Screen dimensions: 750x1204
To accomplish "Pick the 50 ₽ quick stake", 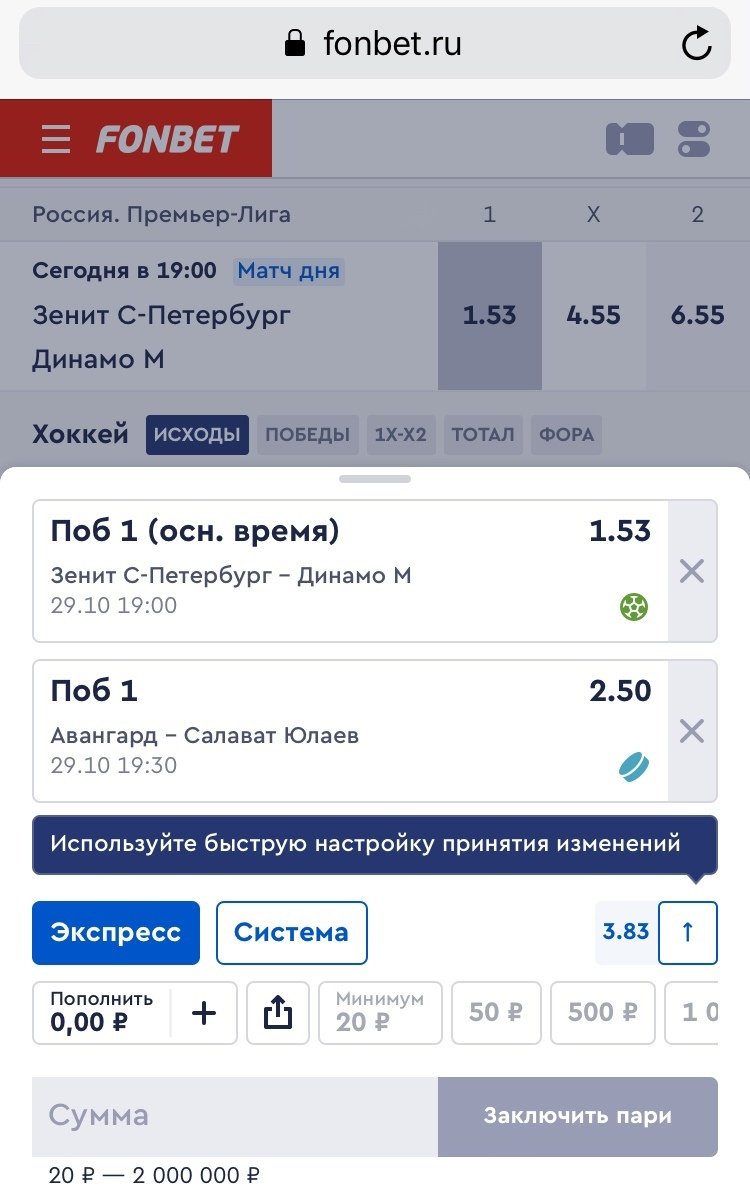I will point(496,1013).
